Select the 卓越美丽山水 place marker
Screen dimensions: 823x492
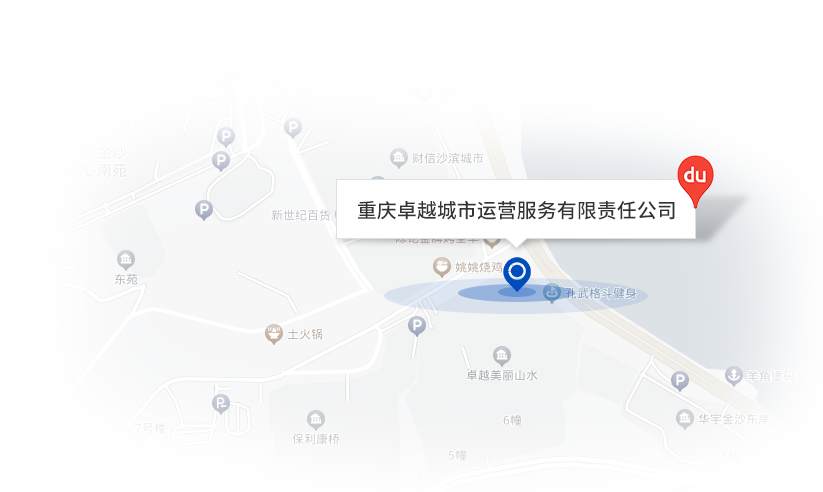pos(502,356)
